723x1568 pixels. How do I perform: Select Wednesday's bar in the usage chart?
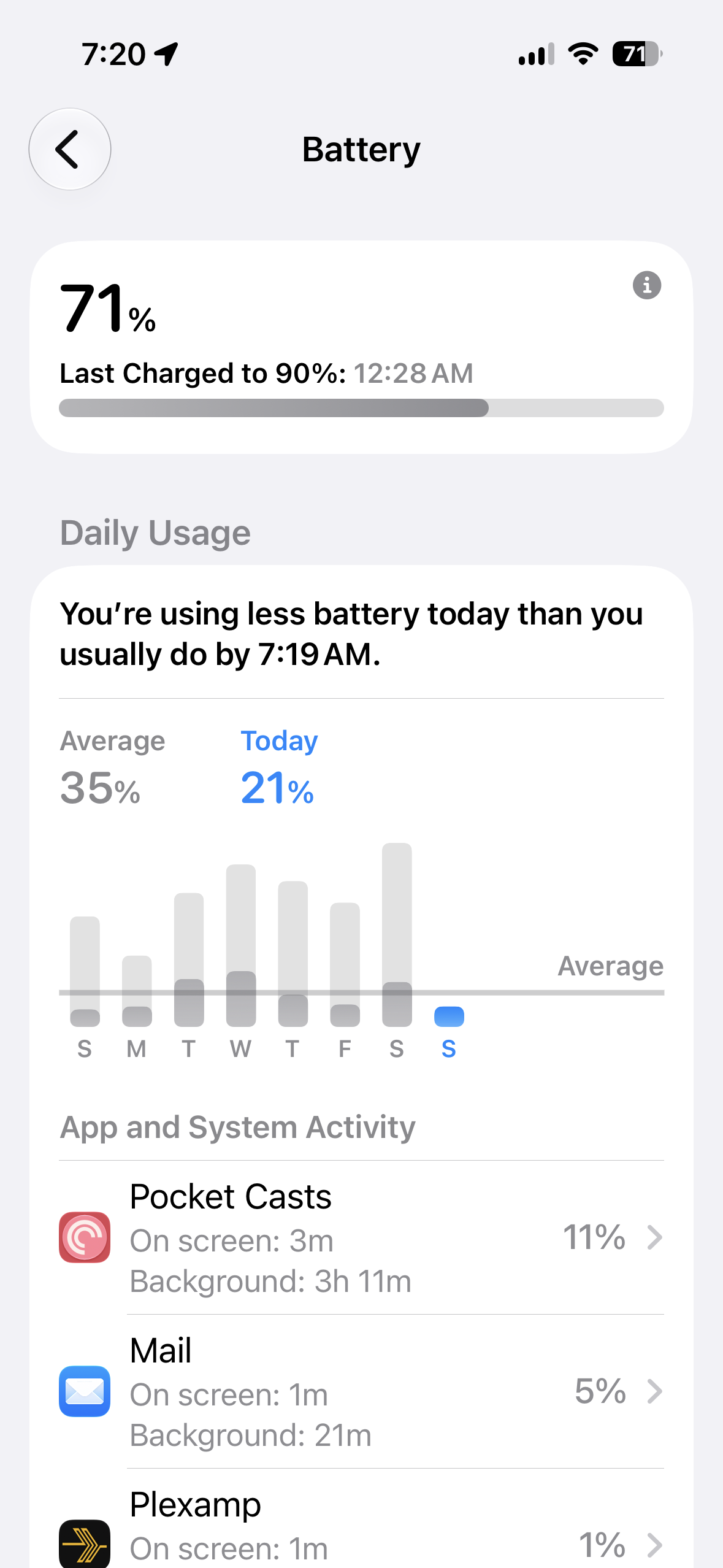(x=241, y=945)
